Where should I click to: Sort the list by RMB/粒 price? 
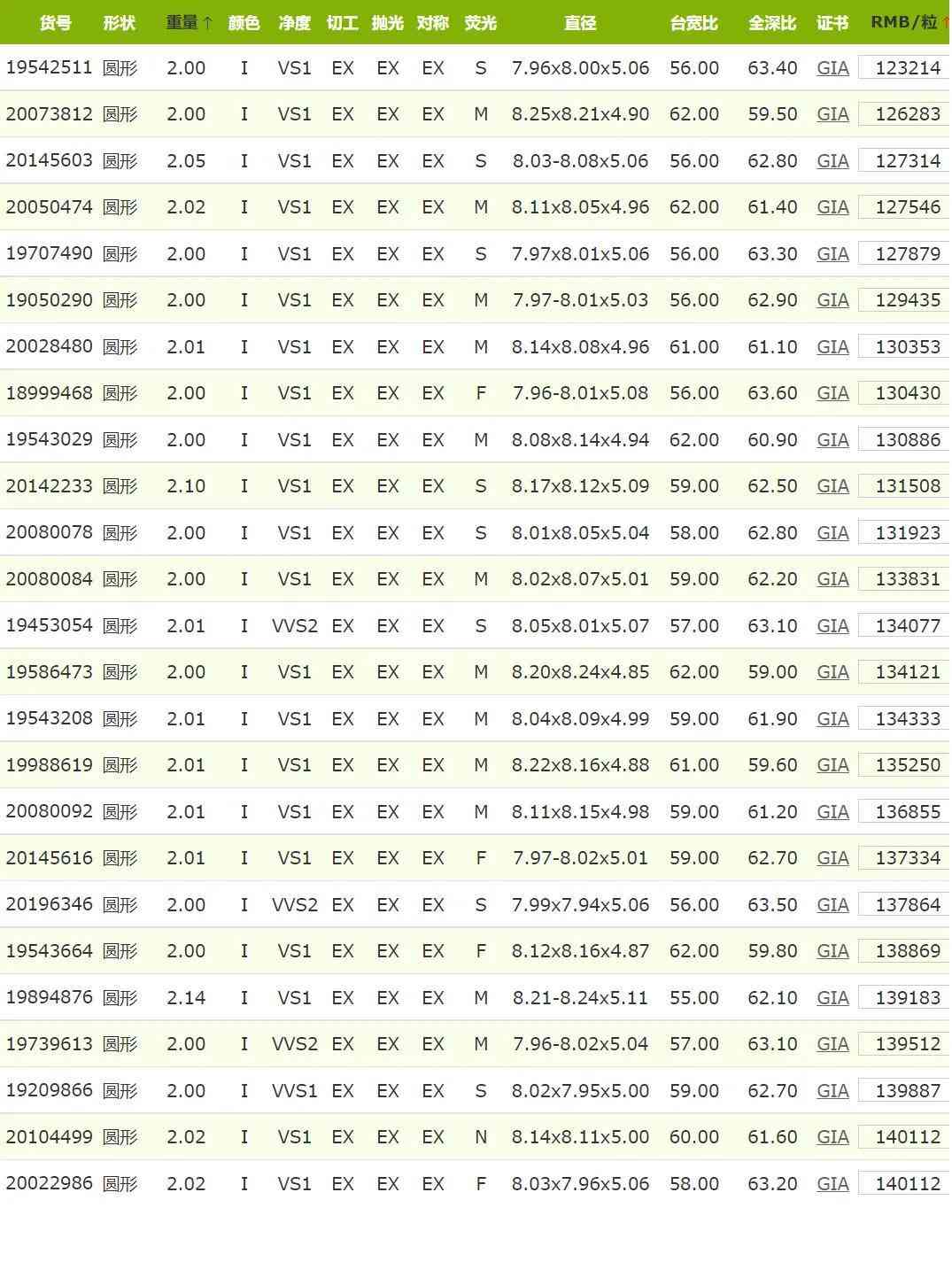coord(905,22)
